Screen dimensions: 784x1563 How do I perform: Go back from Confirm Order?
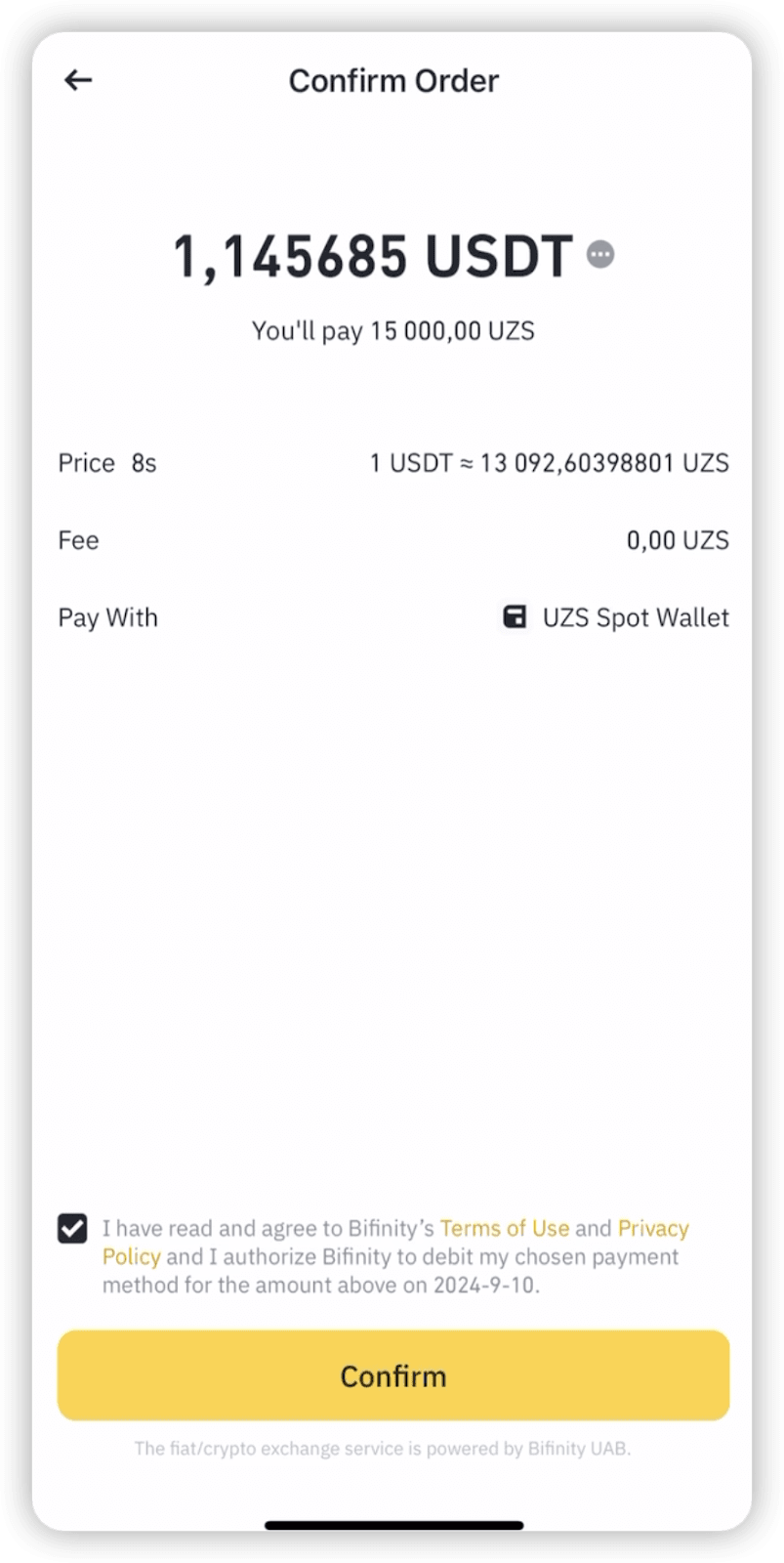78,80
